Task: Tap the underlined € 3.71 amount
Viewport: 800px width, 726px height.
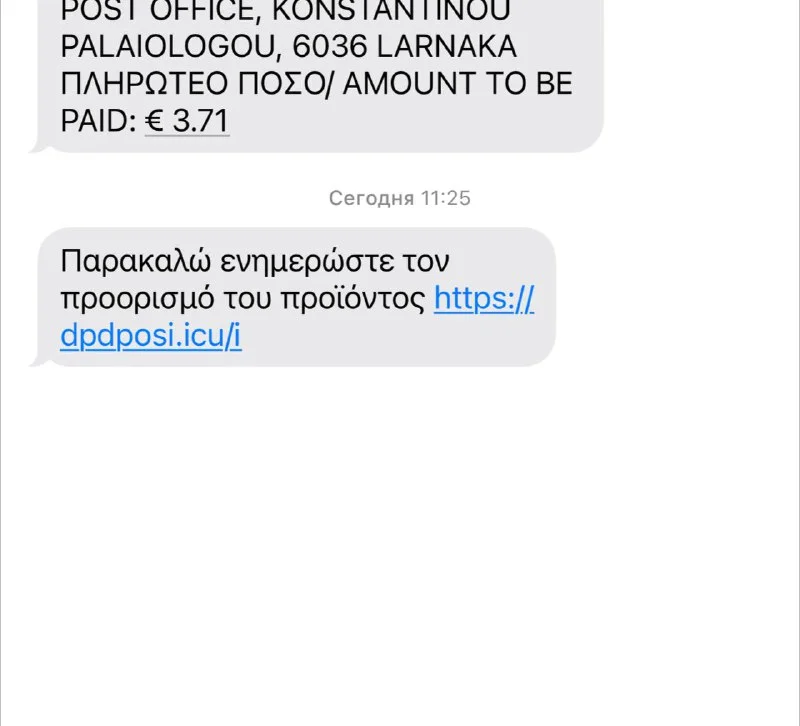Action: point(187,121)
